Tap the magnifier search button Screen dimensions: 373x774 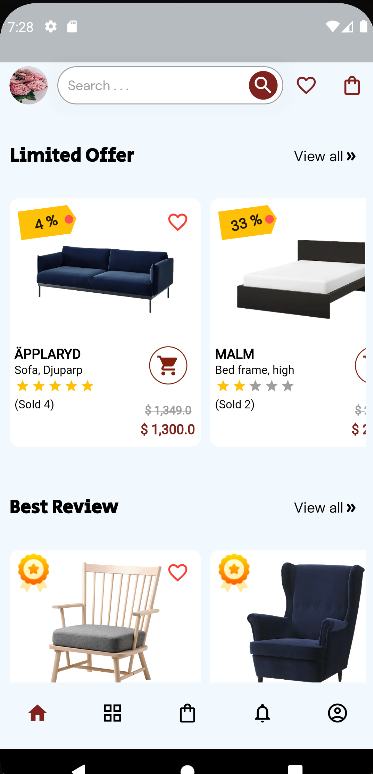[263, 85]
